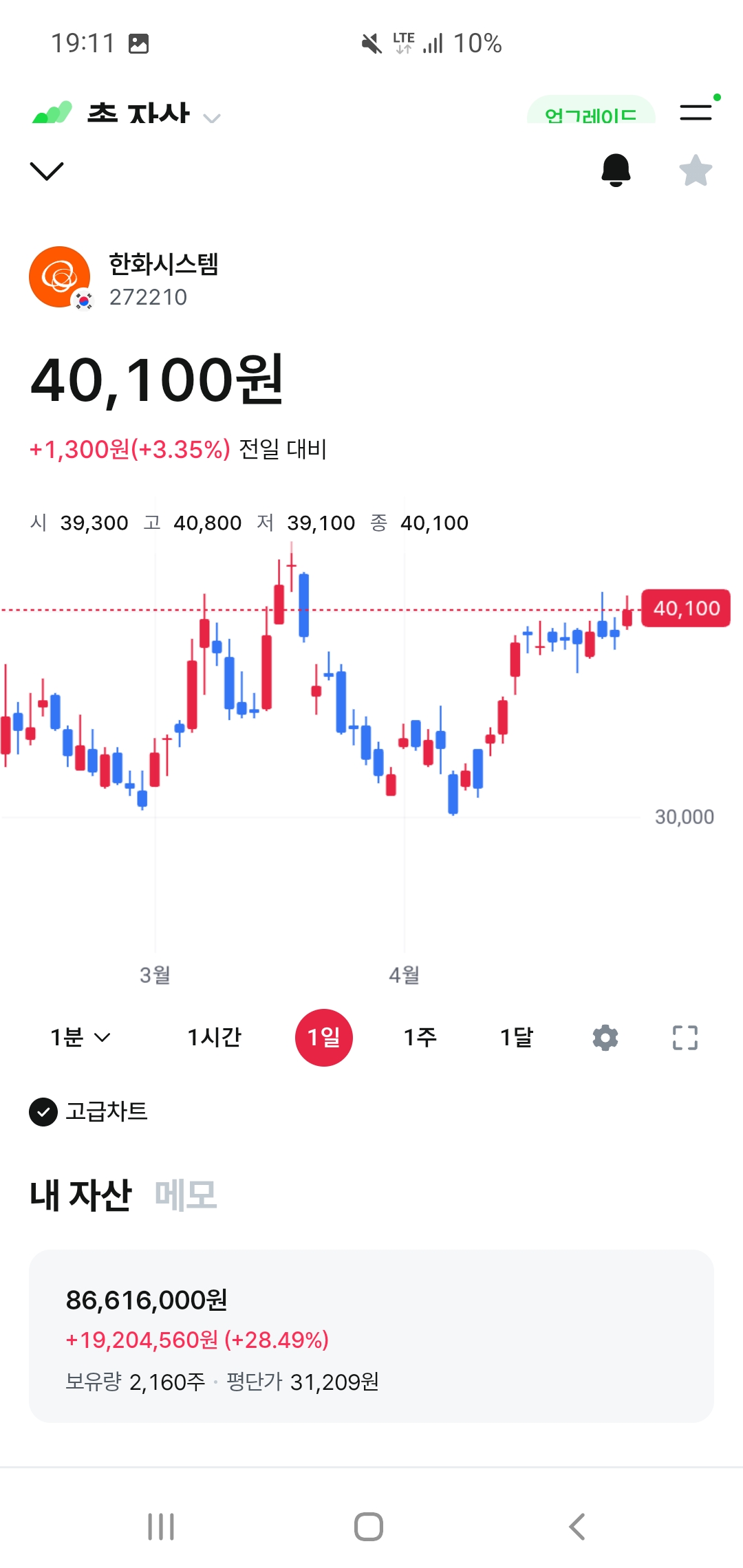Switch chart to 1달 interval
Screen dimensions: 743x1568
[516, 1037]
